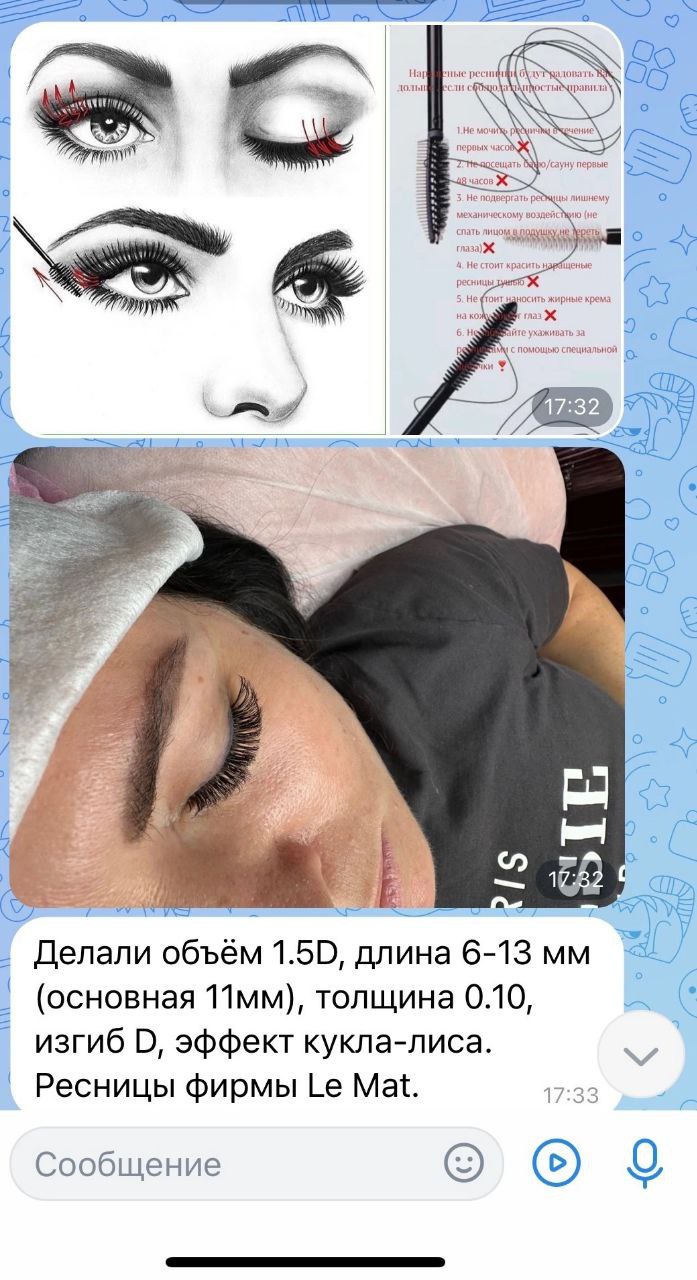Jump to latest messages with down arrow
The width and height of the screenshot is (697, 1280).
coord(640,1055)
